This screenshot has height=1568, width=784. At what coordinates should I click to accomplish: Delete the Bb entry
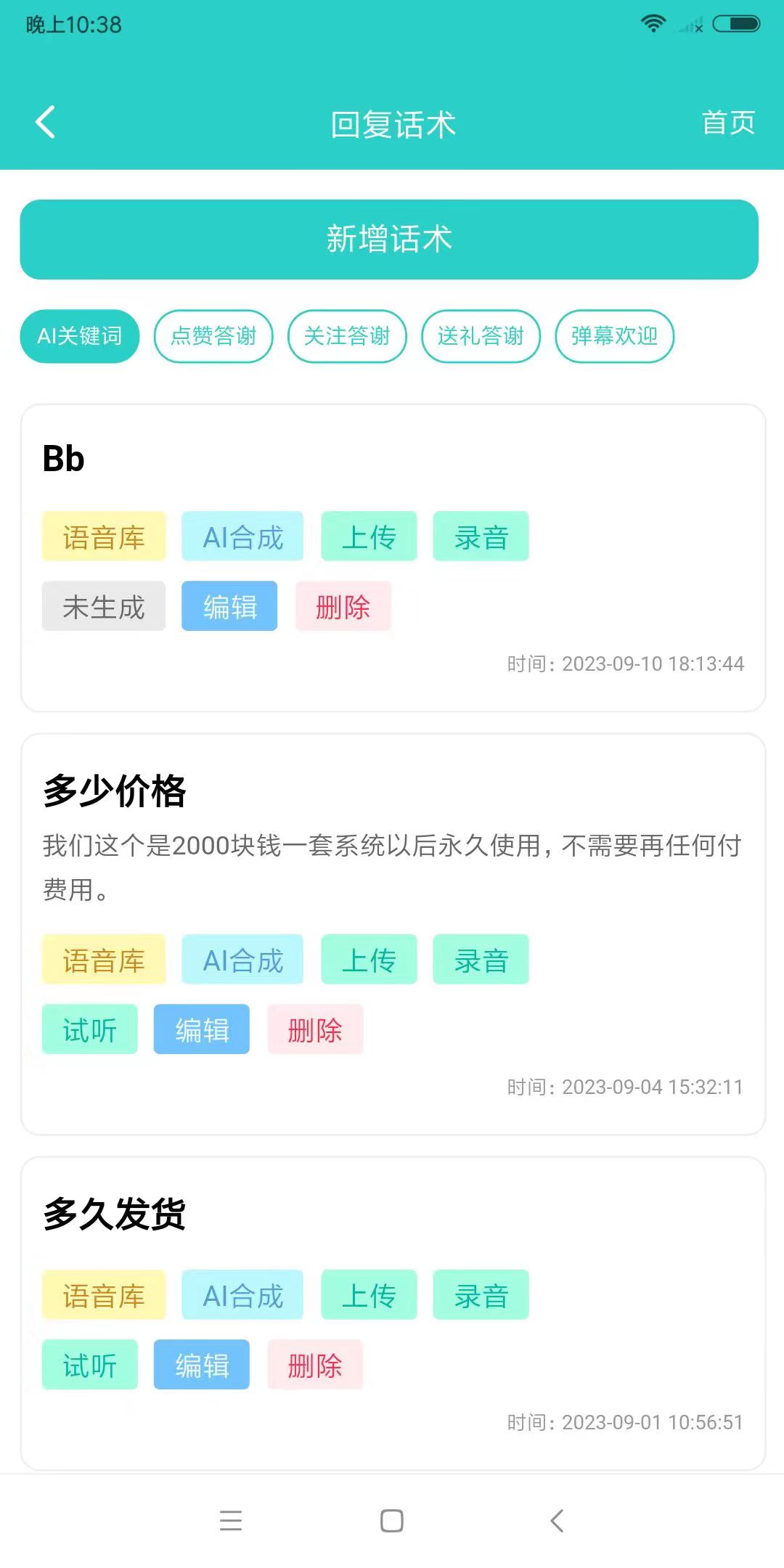343,606
